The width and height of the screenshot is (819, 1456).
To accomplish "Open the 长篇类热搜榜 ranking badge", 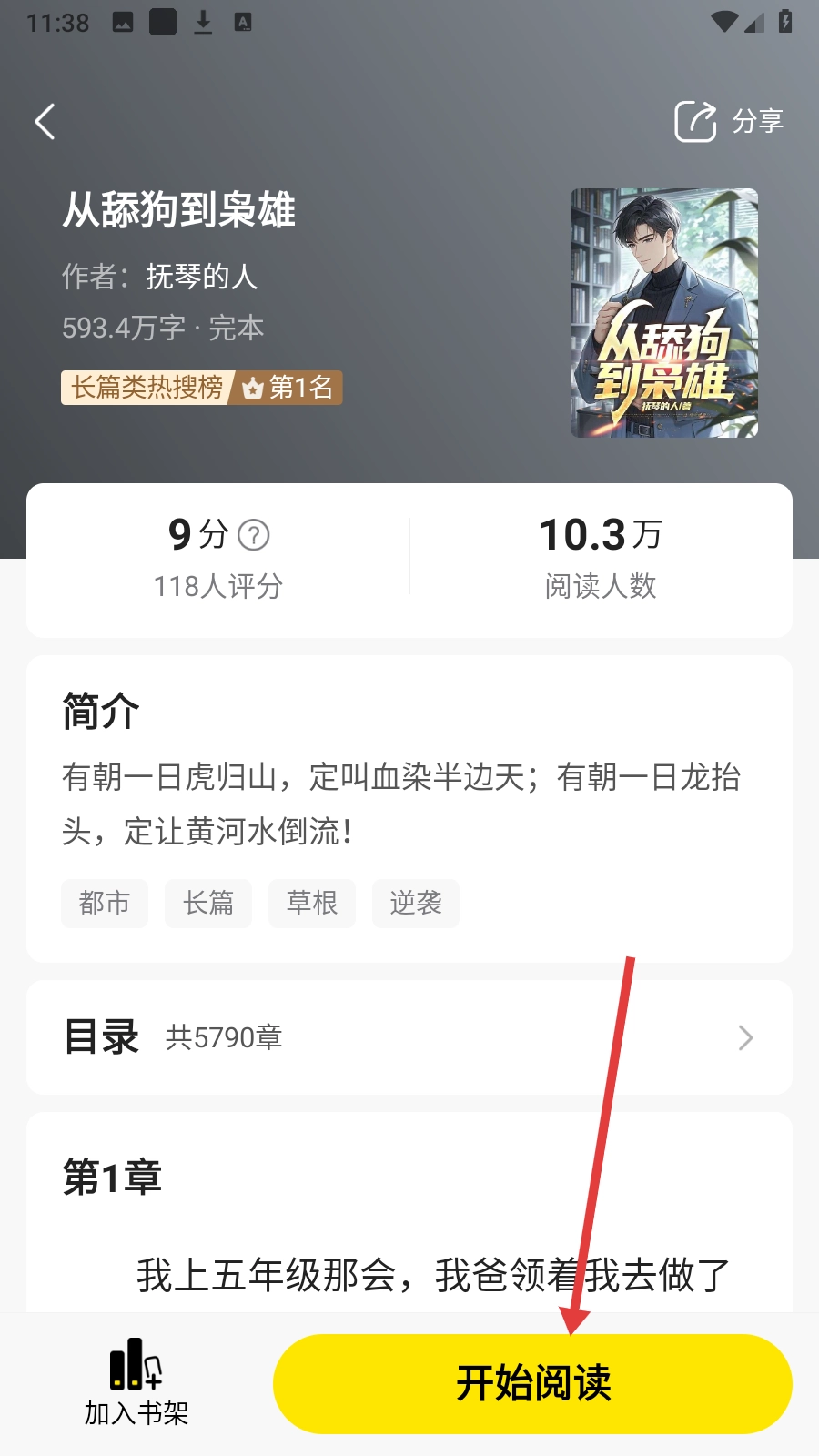I will click(x=201, y=388).
